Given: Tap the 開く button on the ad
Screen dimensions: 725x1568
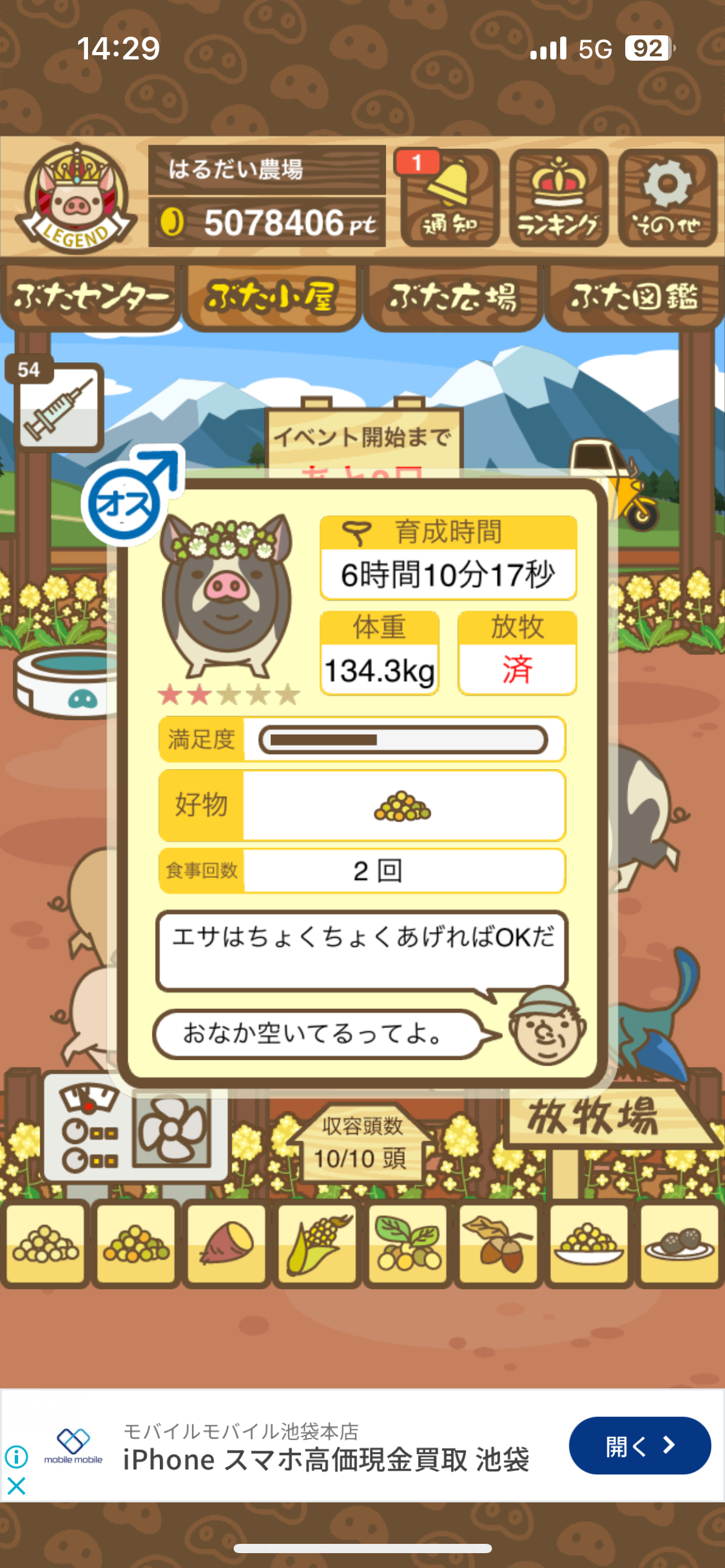Looking at the screenshot, I should click(639, 1446).
